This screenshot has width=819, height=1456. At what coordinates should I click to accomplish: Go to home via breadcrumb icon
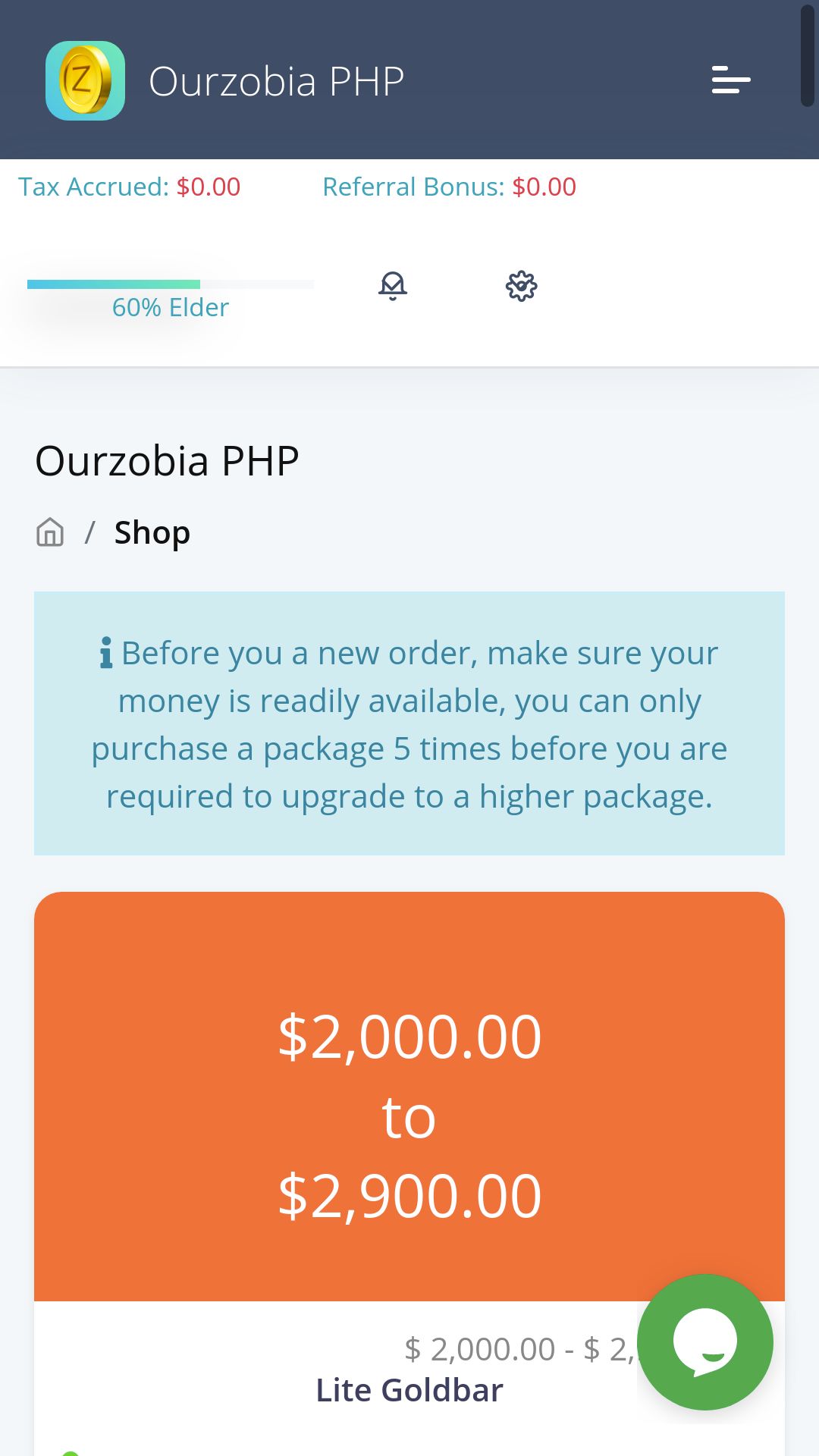point(50,532)
